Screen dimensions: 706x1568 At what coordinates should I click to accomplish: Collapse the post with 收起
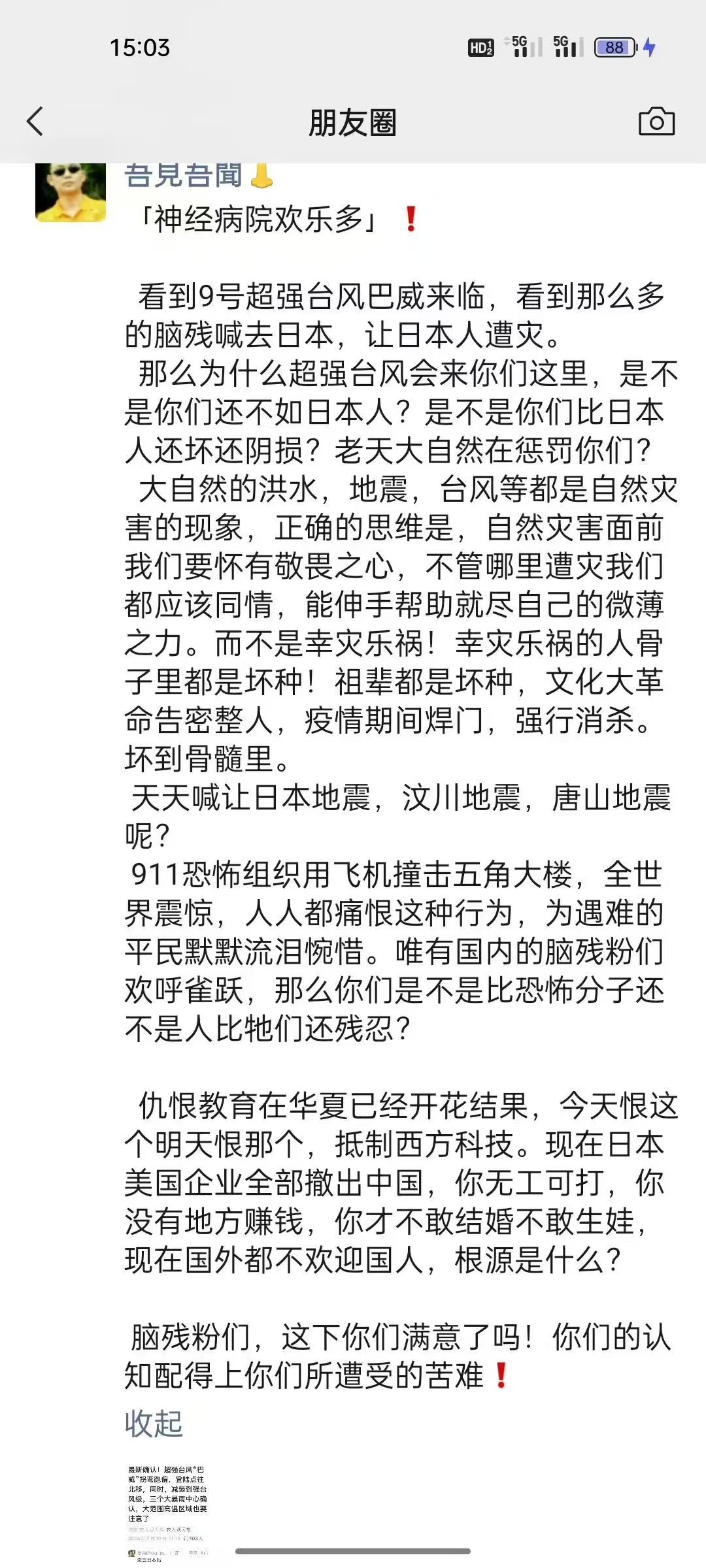tap(154, 1424)
